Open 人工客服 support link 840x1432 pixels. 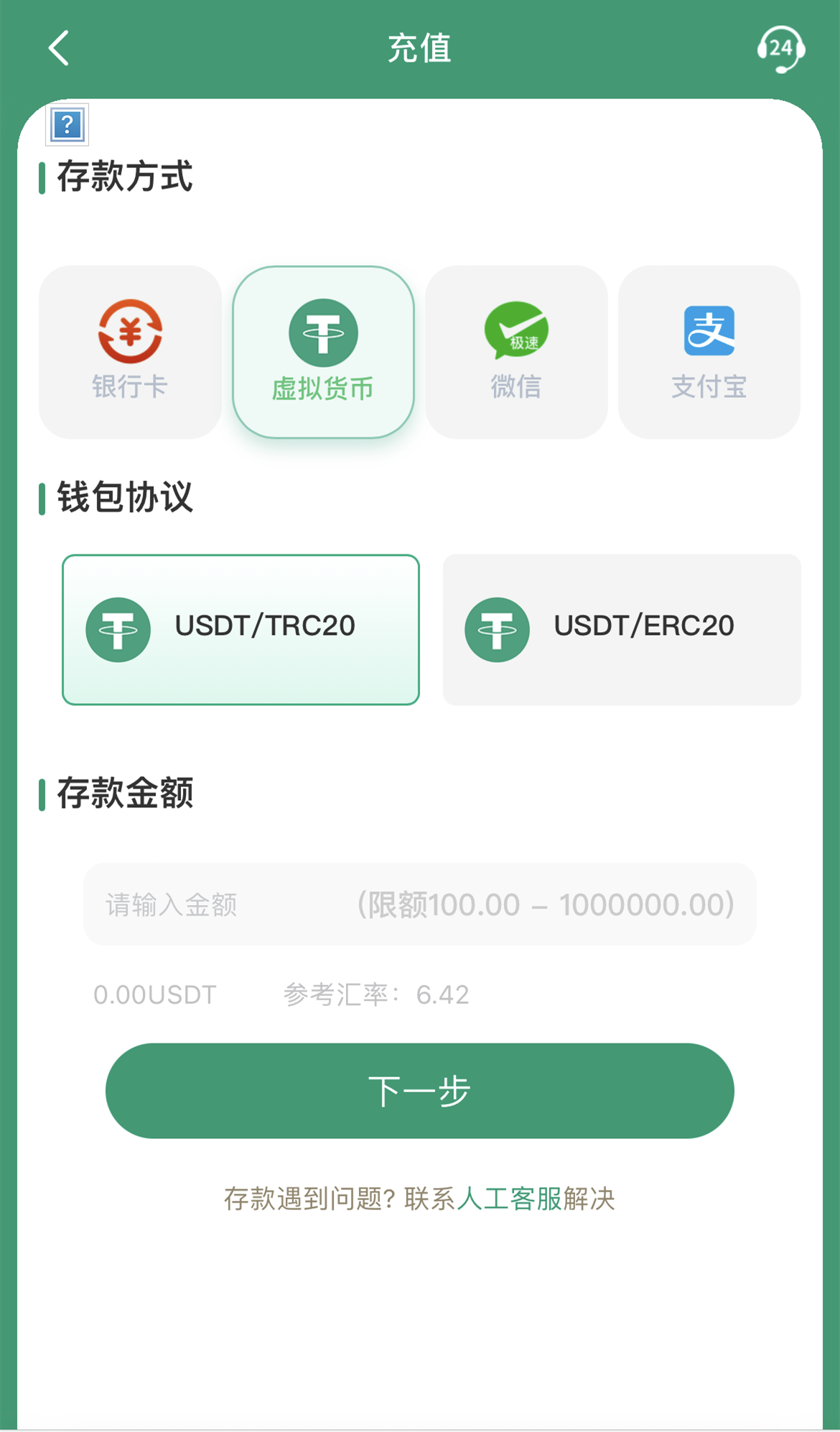coord(509,1199)
